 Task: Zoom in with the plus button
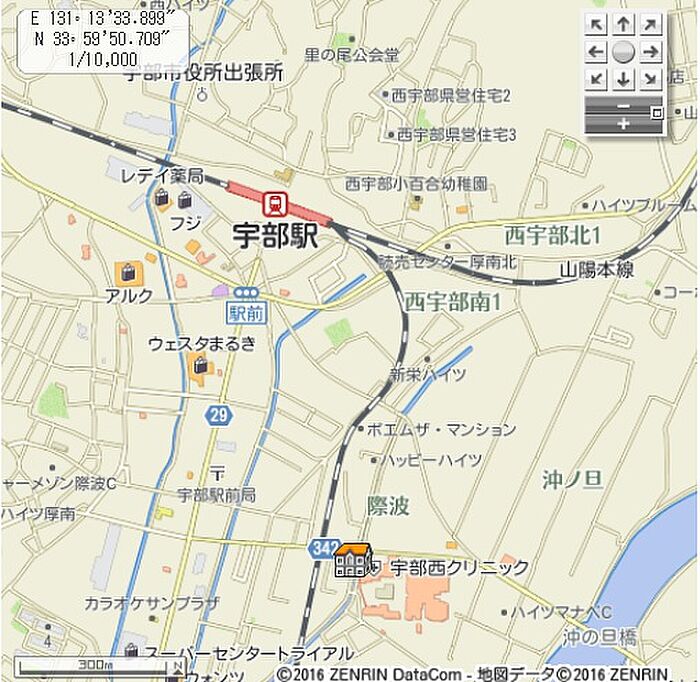[x=622, y=124]
